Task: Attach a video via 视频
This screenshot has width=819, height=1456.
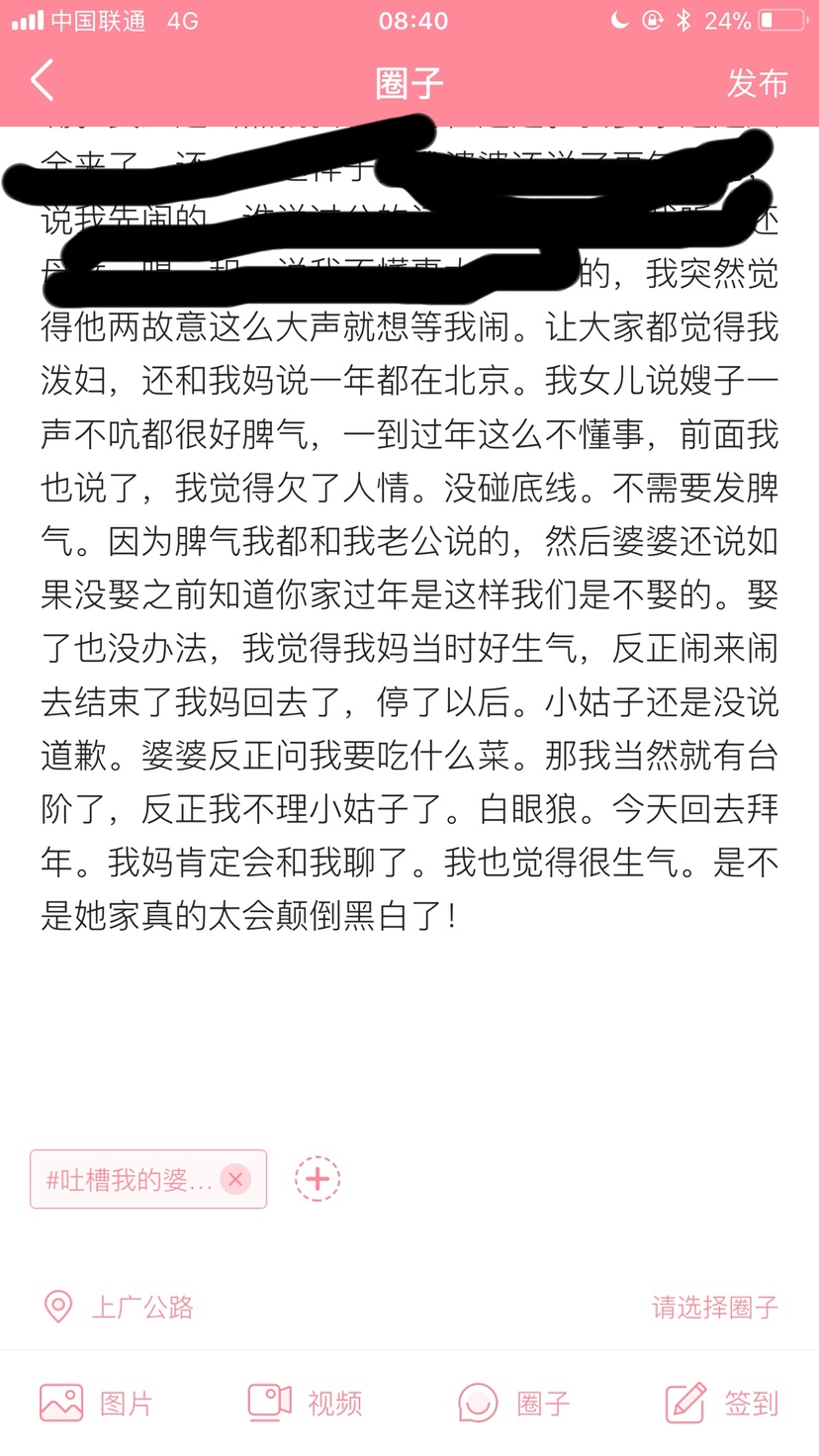Action: pyautogui.click(x=305, y=1403)
